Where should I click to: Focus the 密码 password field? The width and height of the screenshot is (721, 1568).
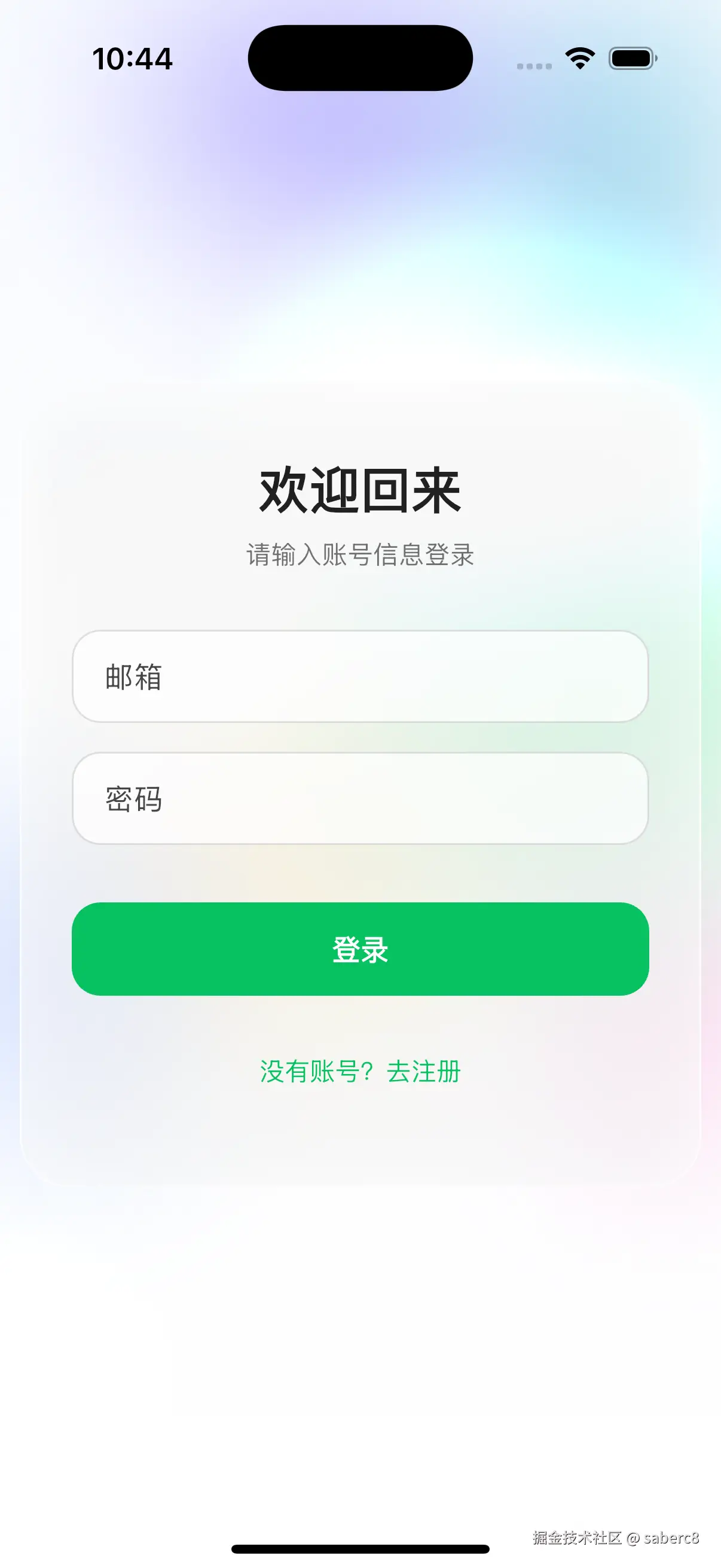pyautogui.click(x=360, y=798)
